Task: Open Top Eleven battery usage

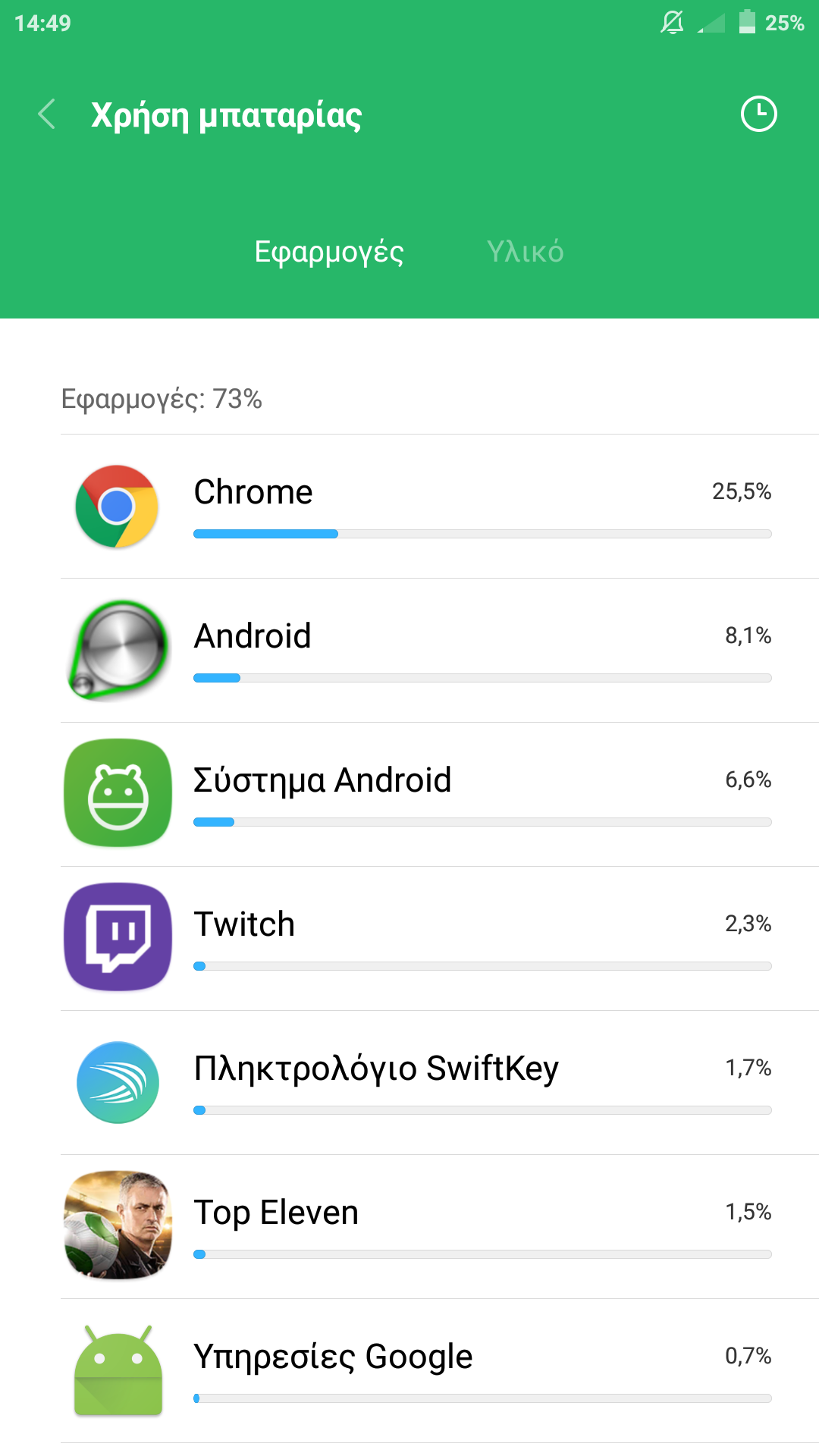Action: 440,1227
